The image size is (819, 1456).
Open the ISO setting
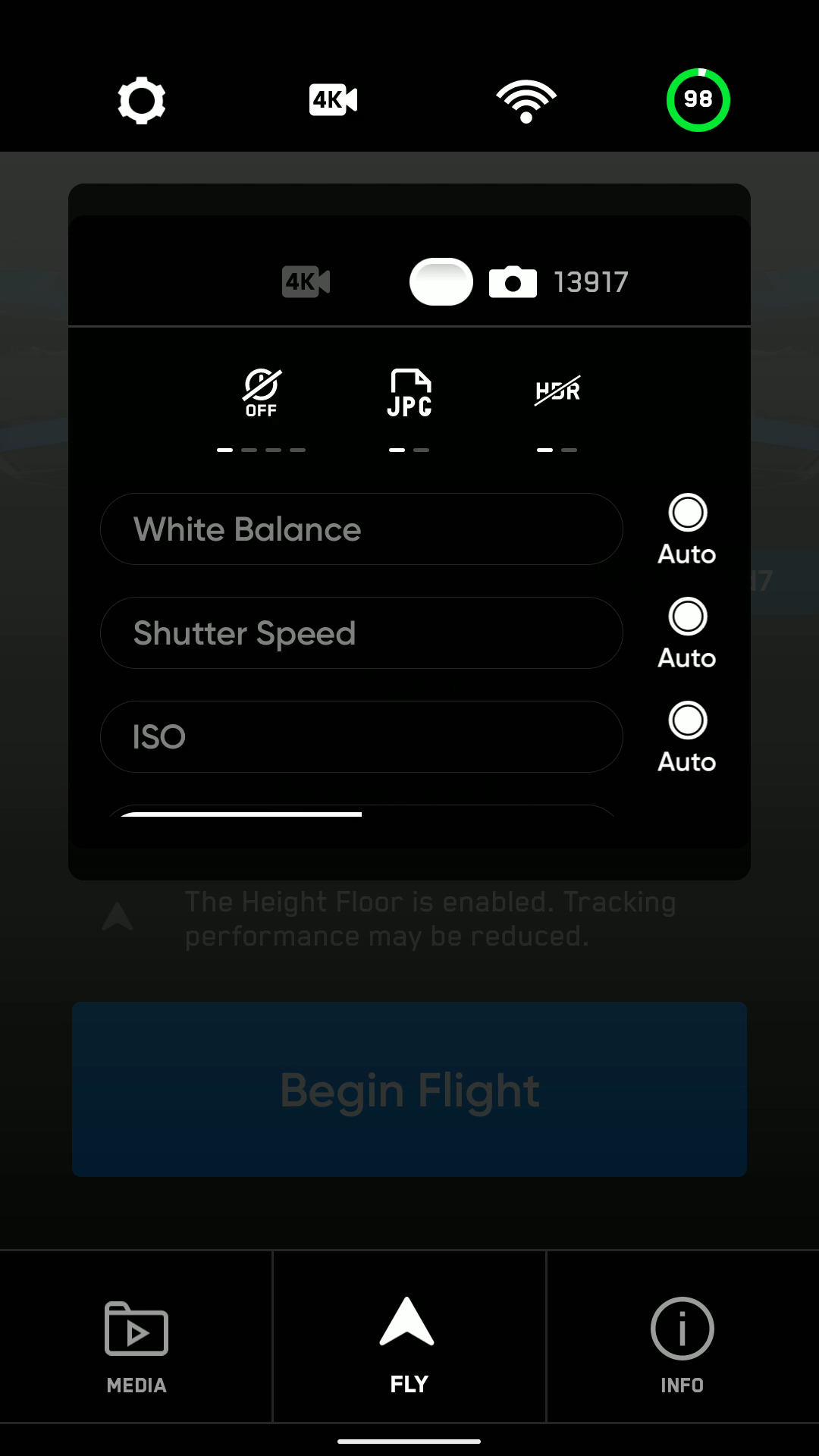pos(361,737)
